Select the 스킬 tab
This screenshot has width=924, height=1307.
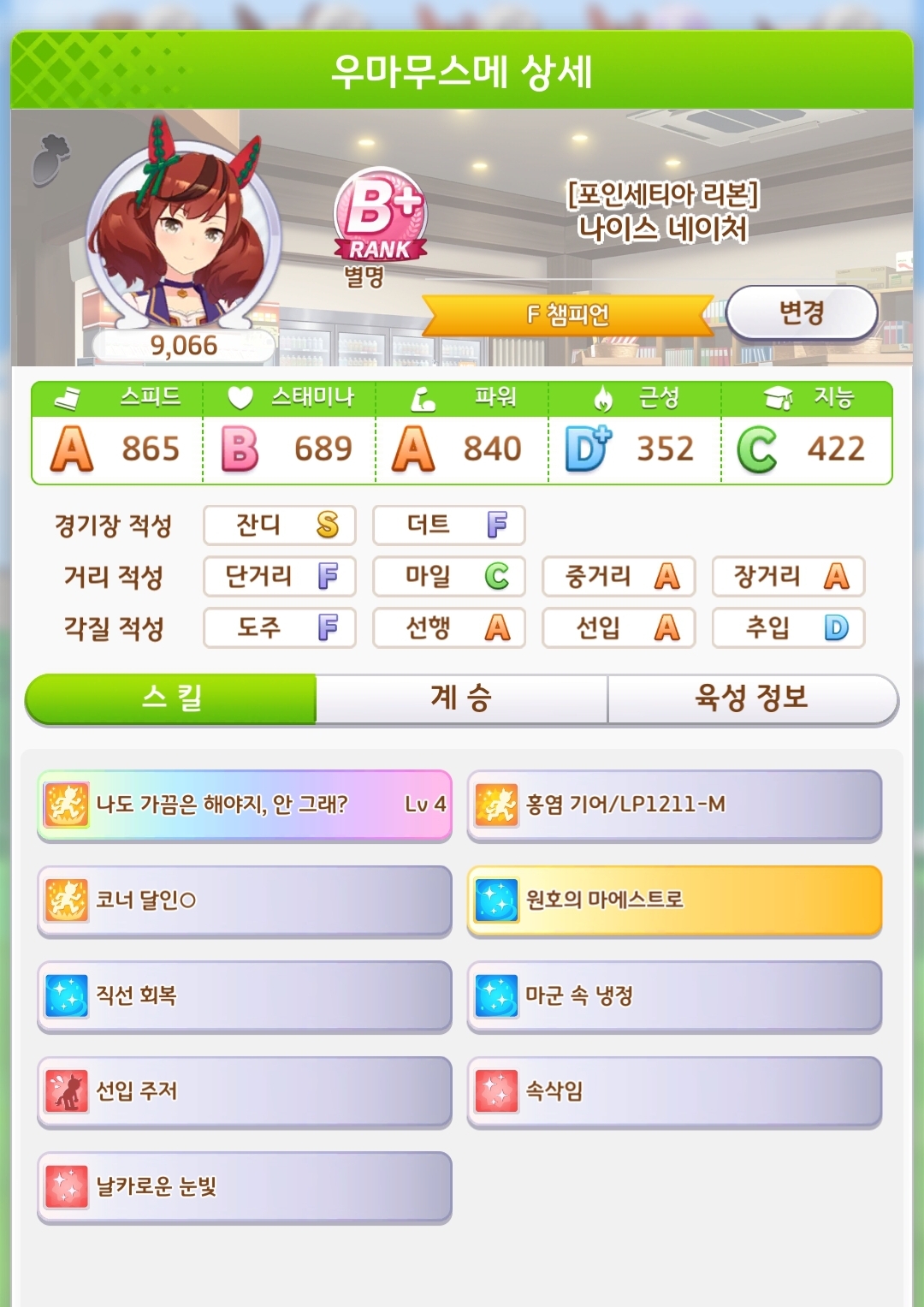point(171,698)
